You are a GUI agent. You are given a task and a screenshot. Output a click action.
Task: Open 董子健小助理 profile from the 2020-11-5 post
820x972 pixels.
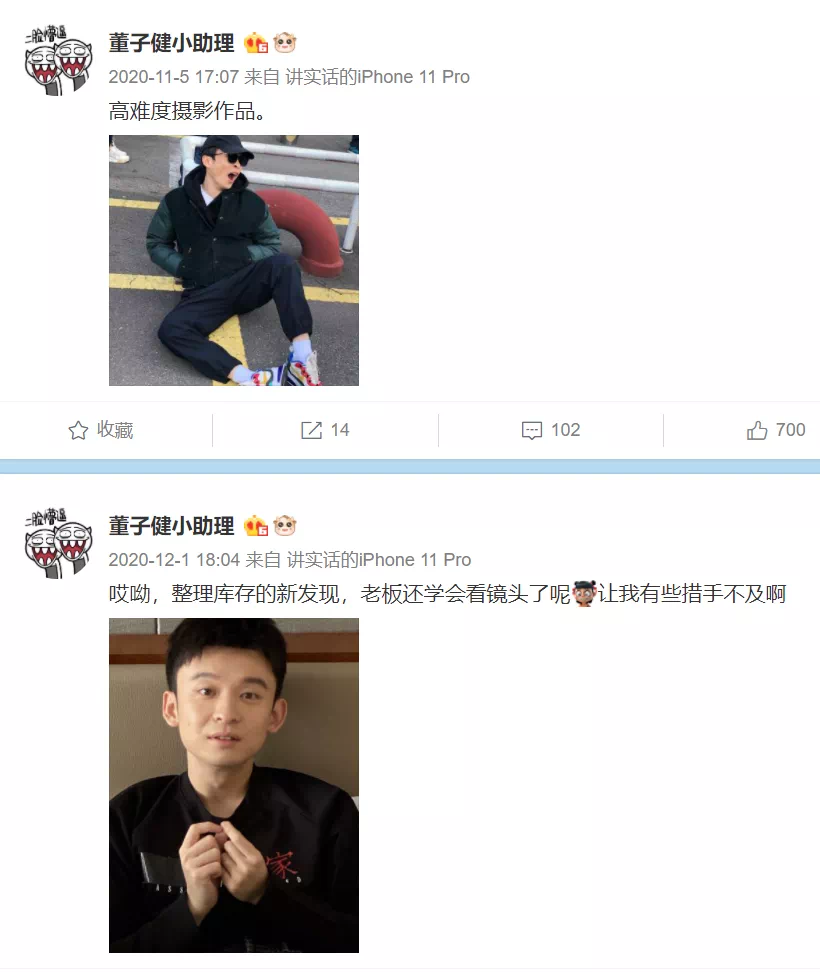171,43
